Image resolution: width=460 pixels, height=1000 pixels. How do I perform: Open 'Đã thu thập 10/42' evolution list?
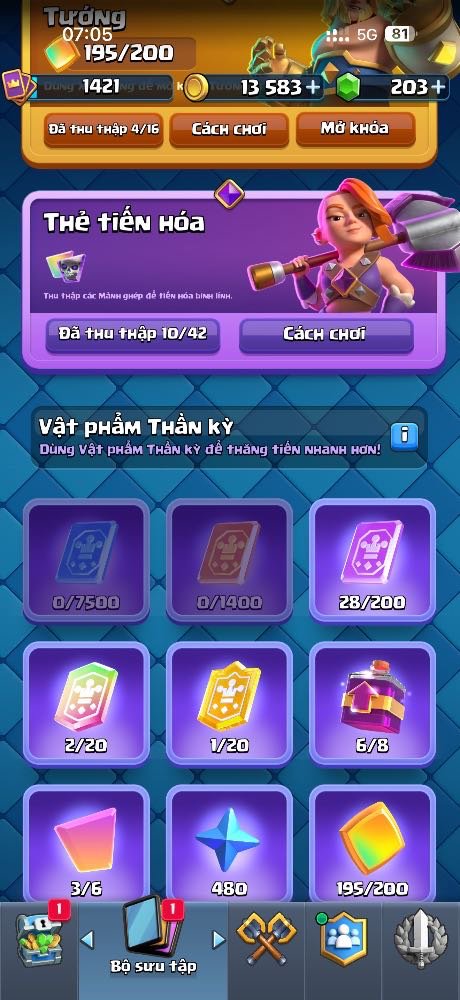click(133, 335)
